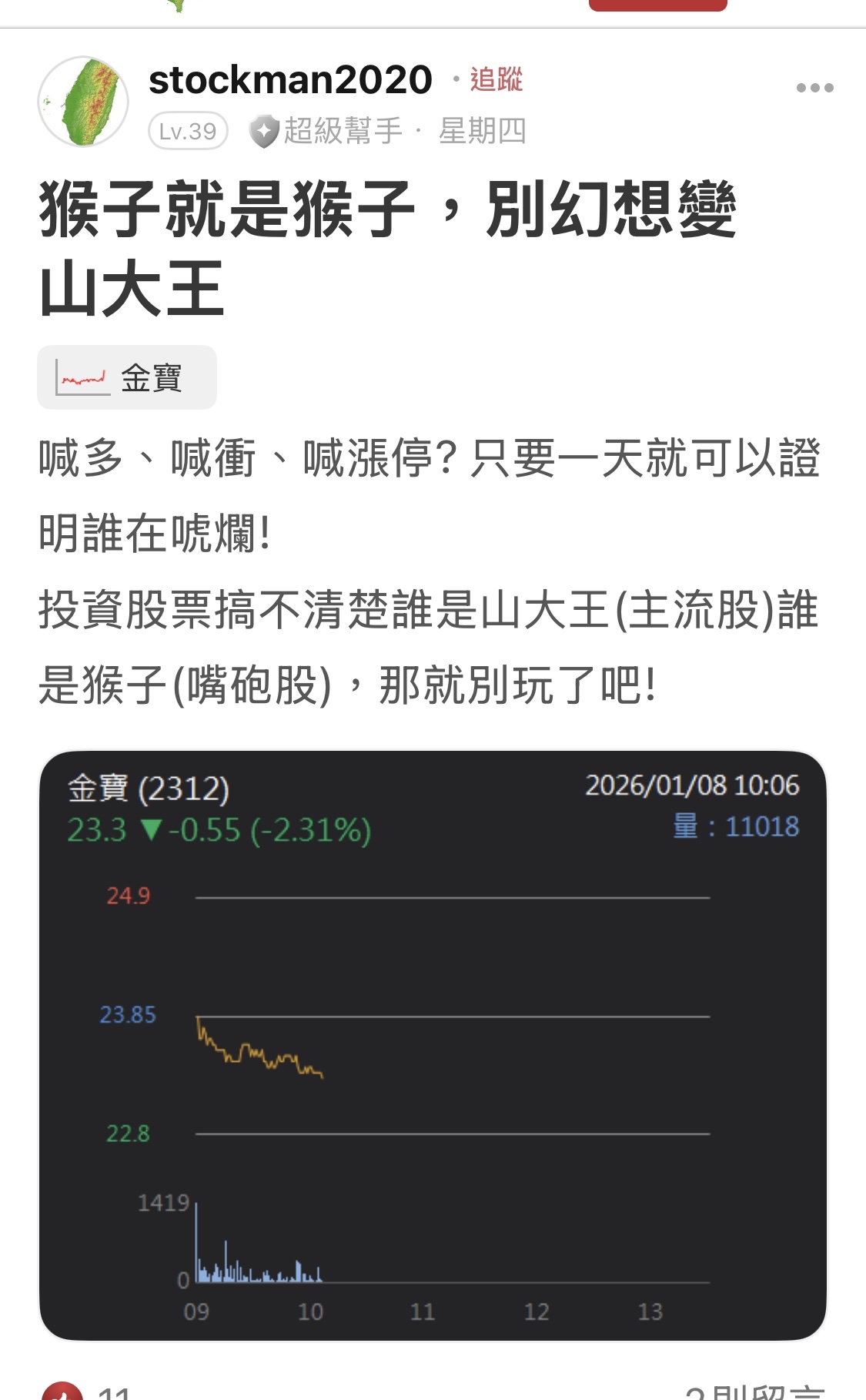Visit stockman2020's profile via the username
Viewport: 866px width, 1400px height.
point(289,80)
